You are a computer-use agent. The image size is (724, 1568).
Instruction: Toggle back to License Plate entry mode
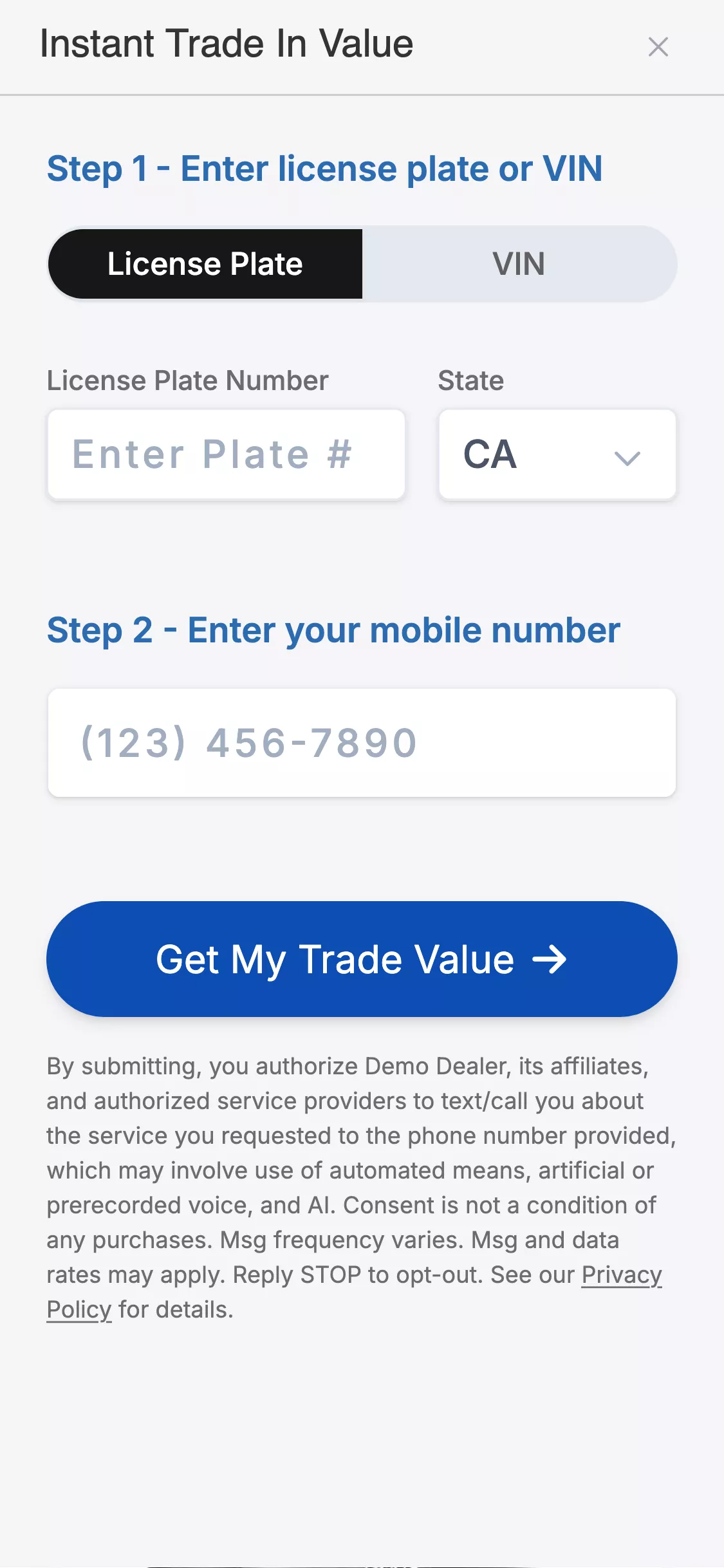pyautogui.click(x=205, y=264)
